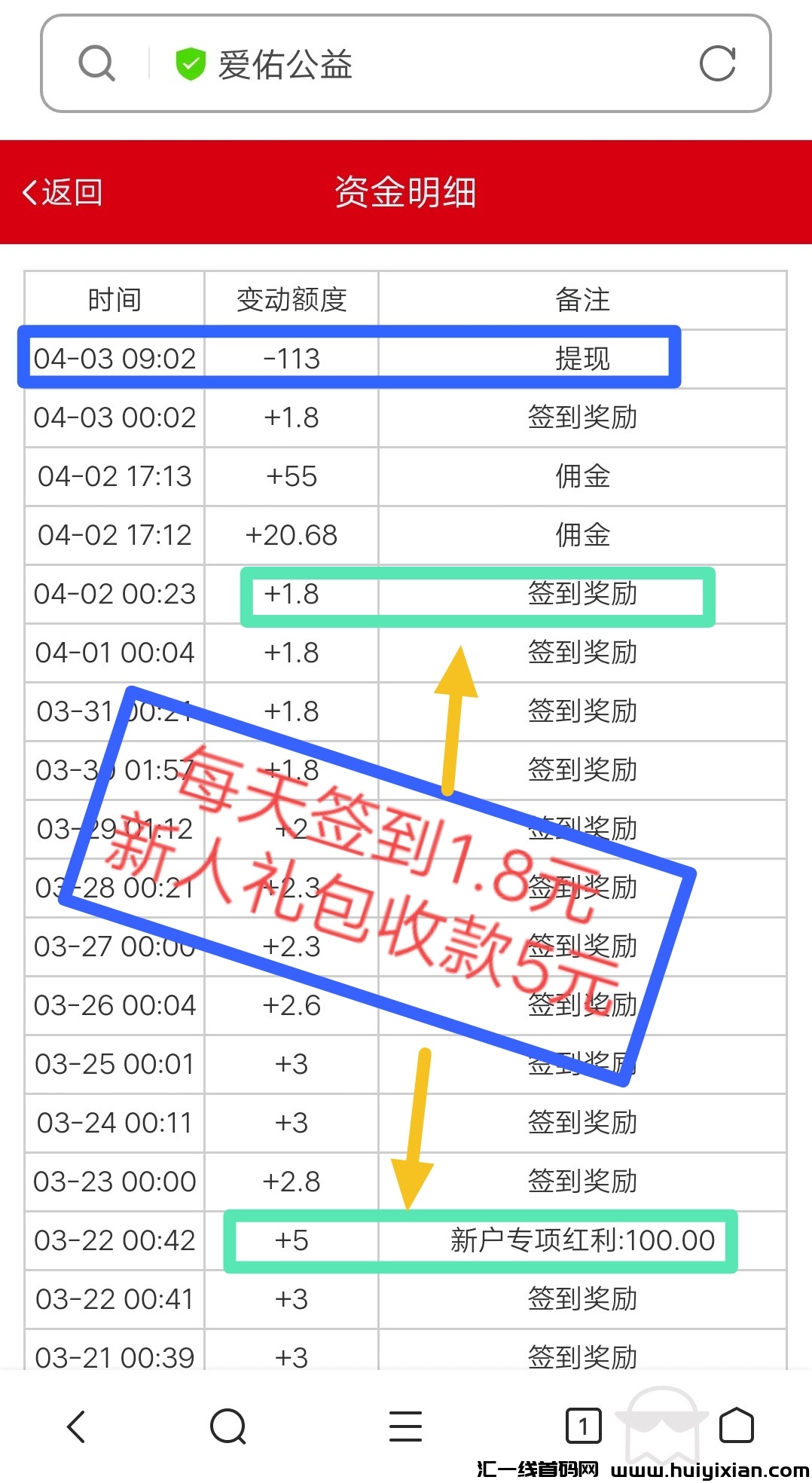The height and width of the screenshot is (1483, 812).
Task: Reload the page with the refresh icon
Action: point(717,64)
